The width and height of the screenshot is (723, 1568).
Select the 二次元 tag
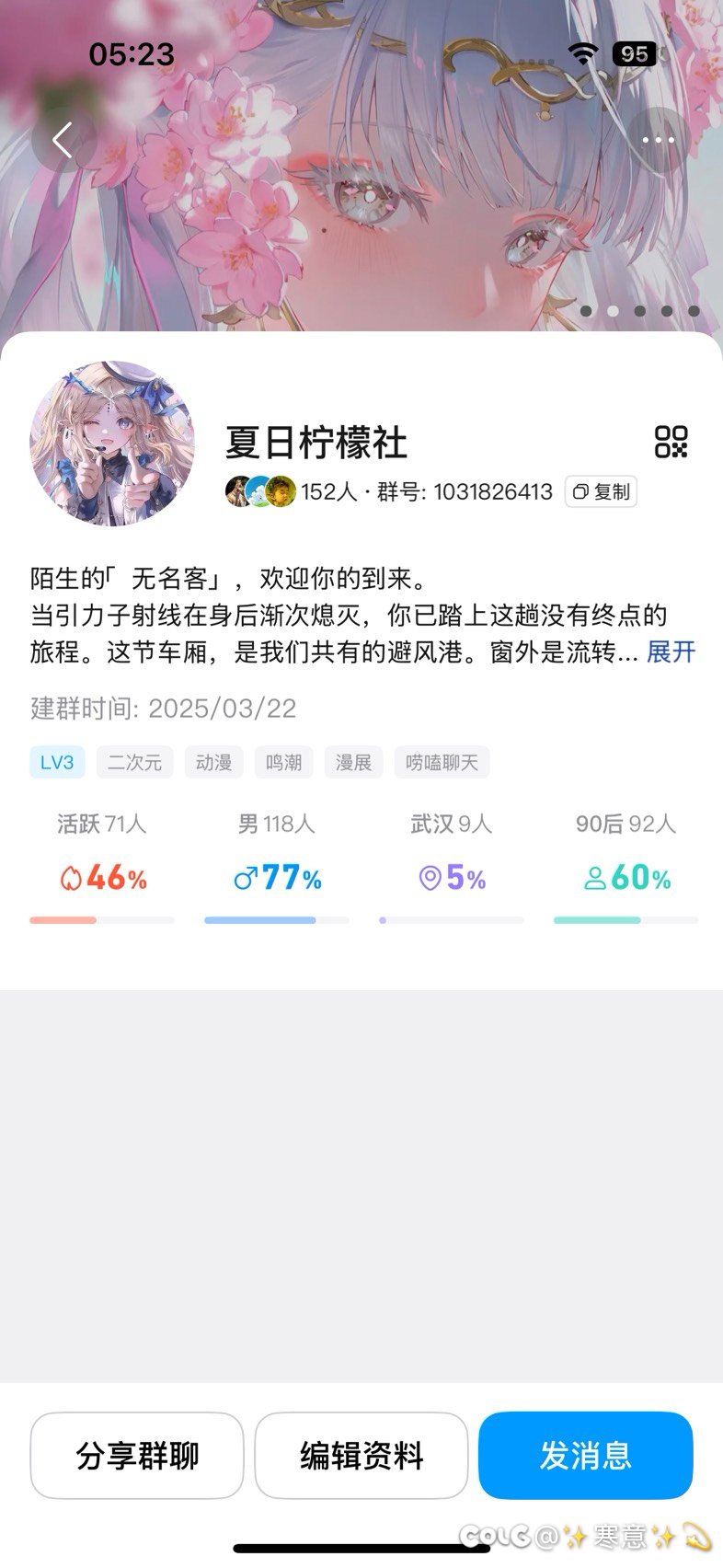(134, 762)
